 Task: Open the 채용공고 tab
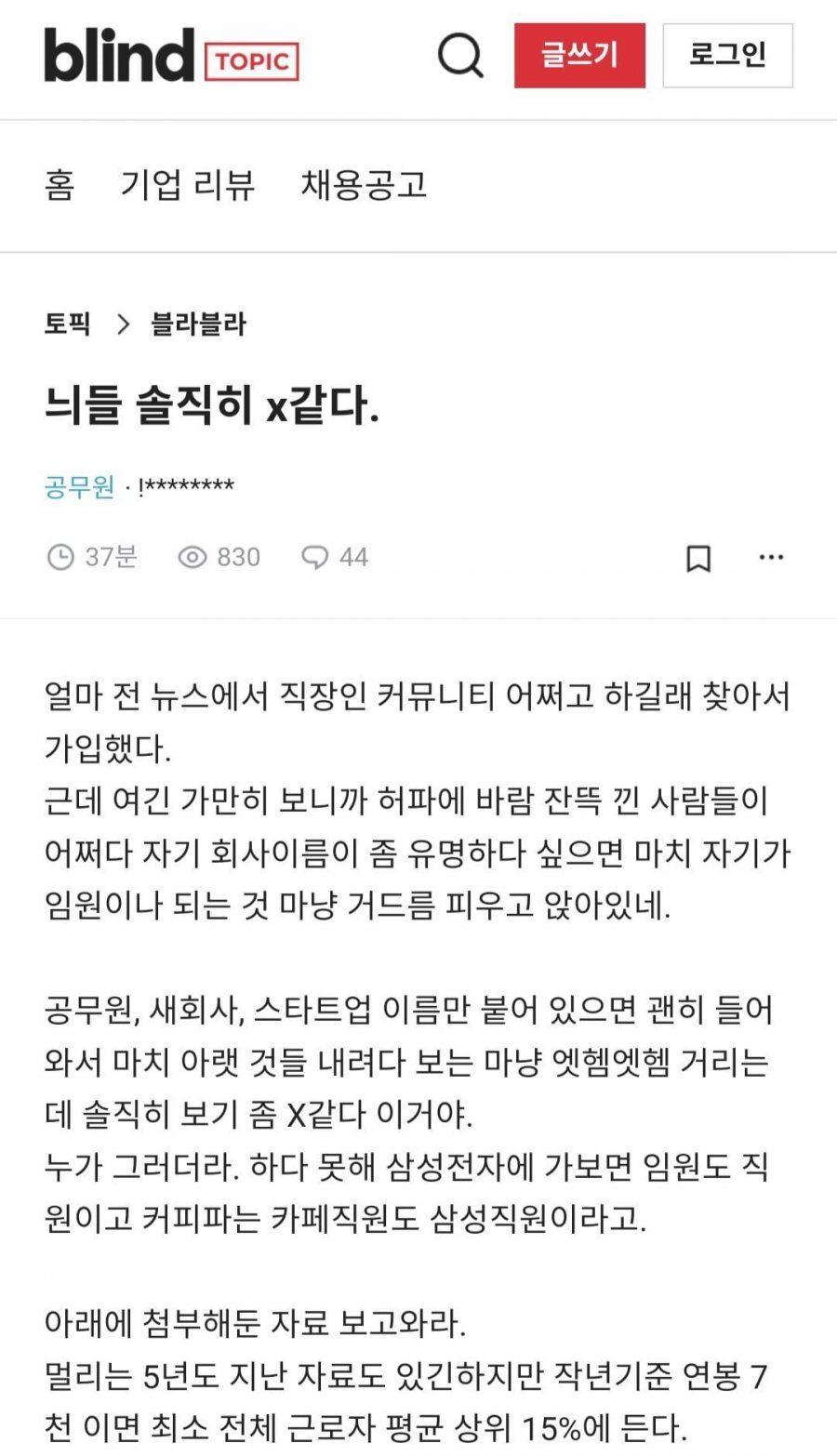pyautogui.click(x=364, y=185)
